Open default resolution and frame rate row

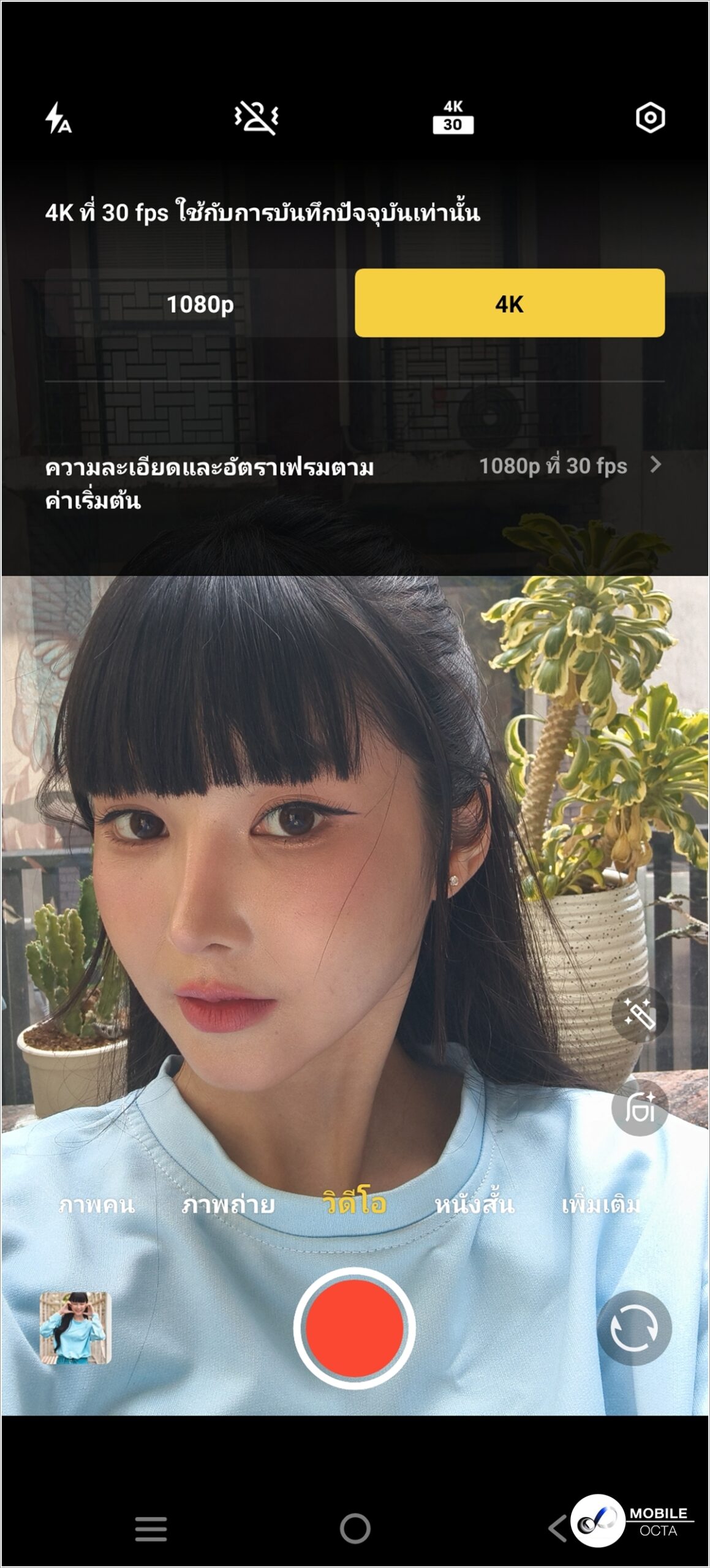355,484
